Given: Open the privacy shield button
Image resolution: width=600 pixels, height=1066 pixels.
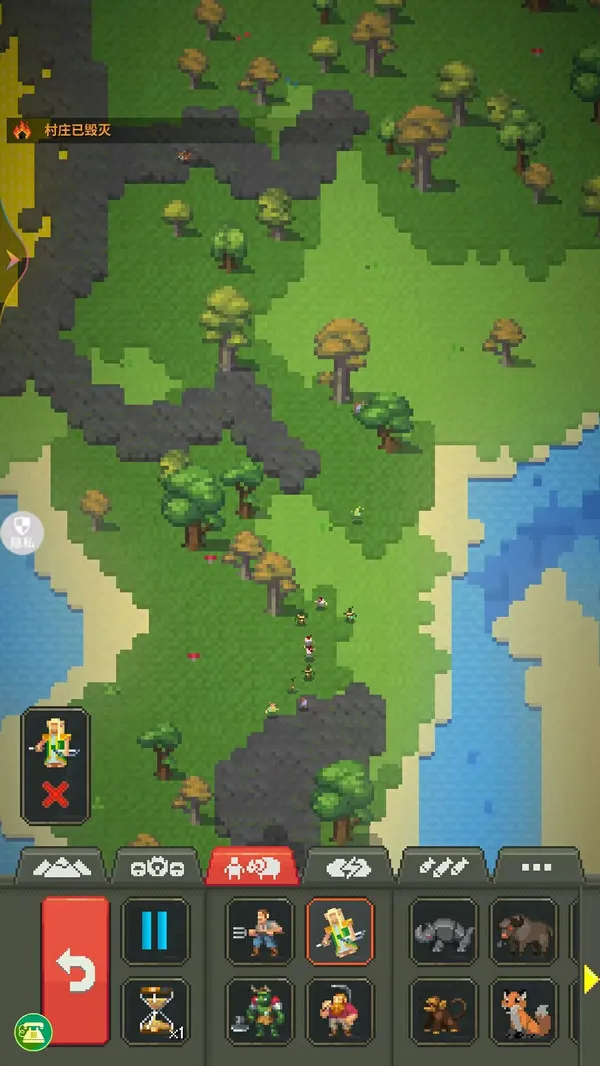Looking at the screenshot, I should point(21,530).
